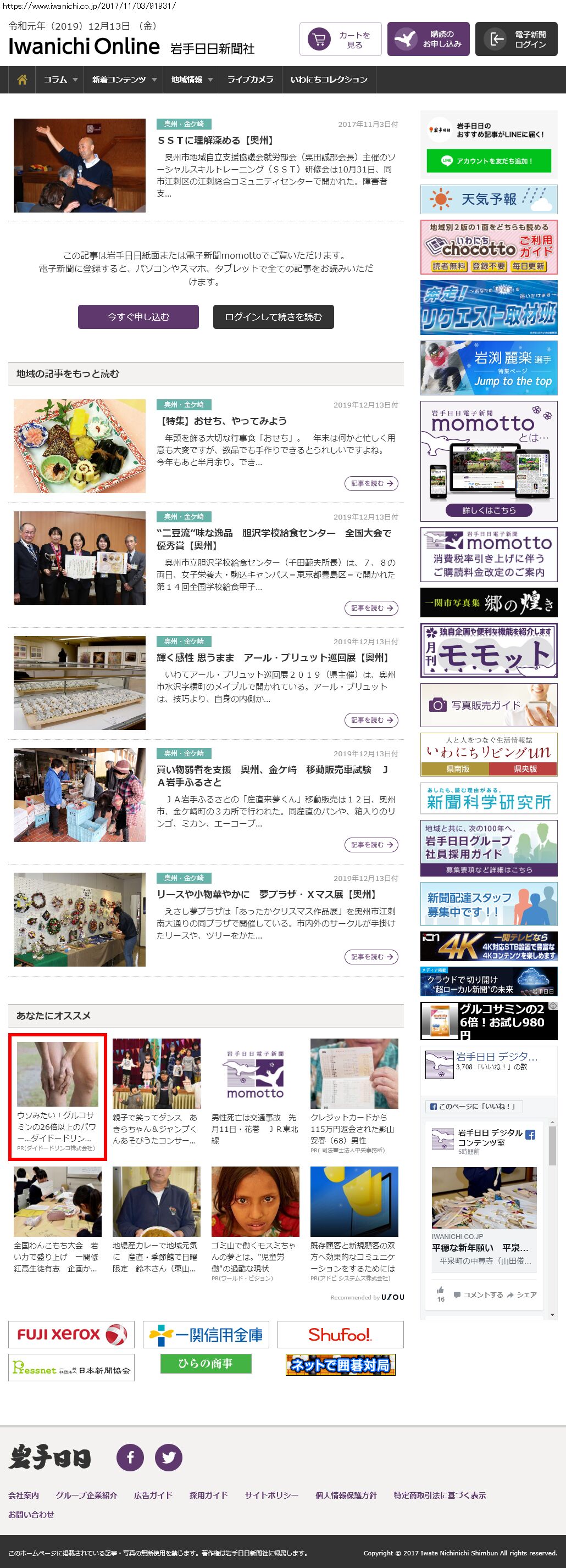Tap ログインして続きを読む button
The height and width of the screenshot is (1568, 566).
click(273, 317)
